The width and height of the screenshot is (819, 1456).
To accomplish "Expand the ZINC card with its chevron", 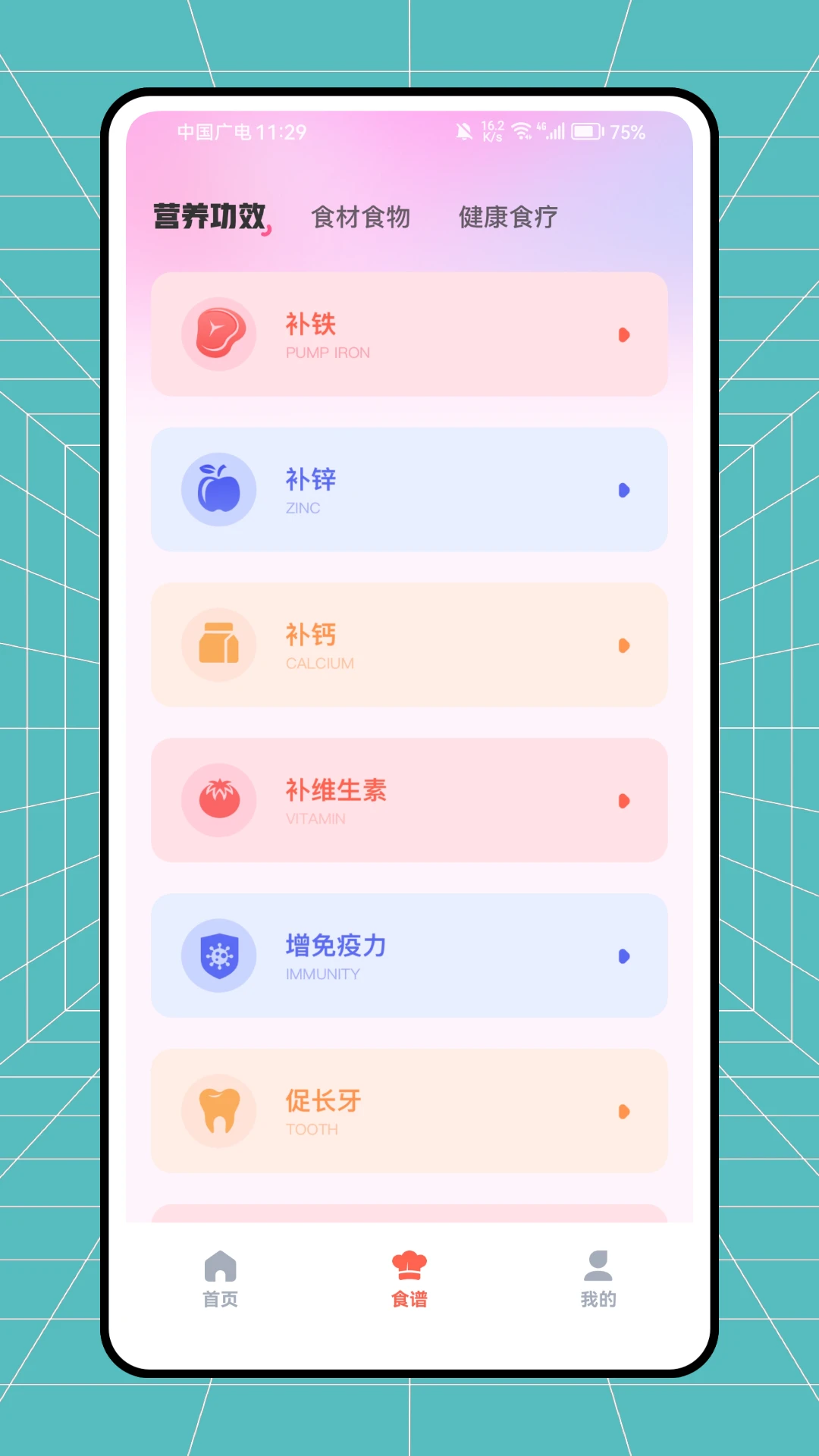I will [625, 490].
